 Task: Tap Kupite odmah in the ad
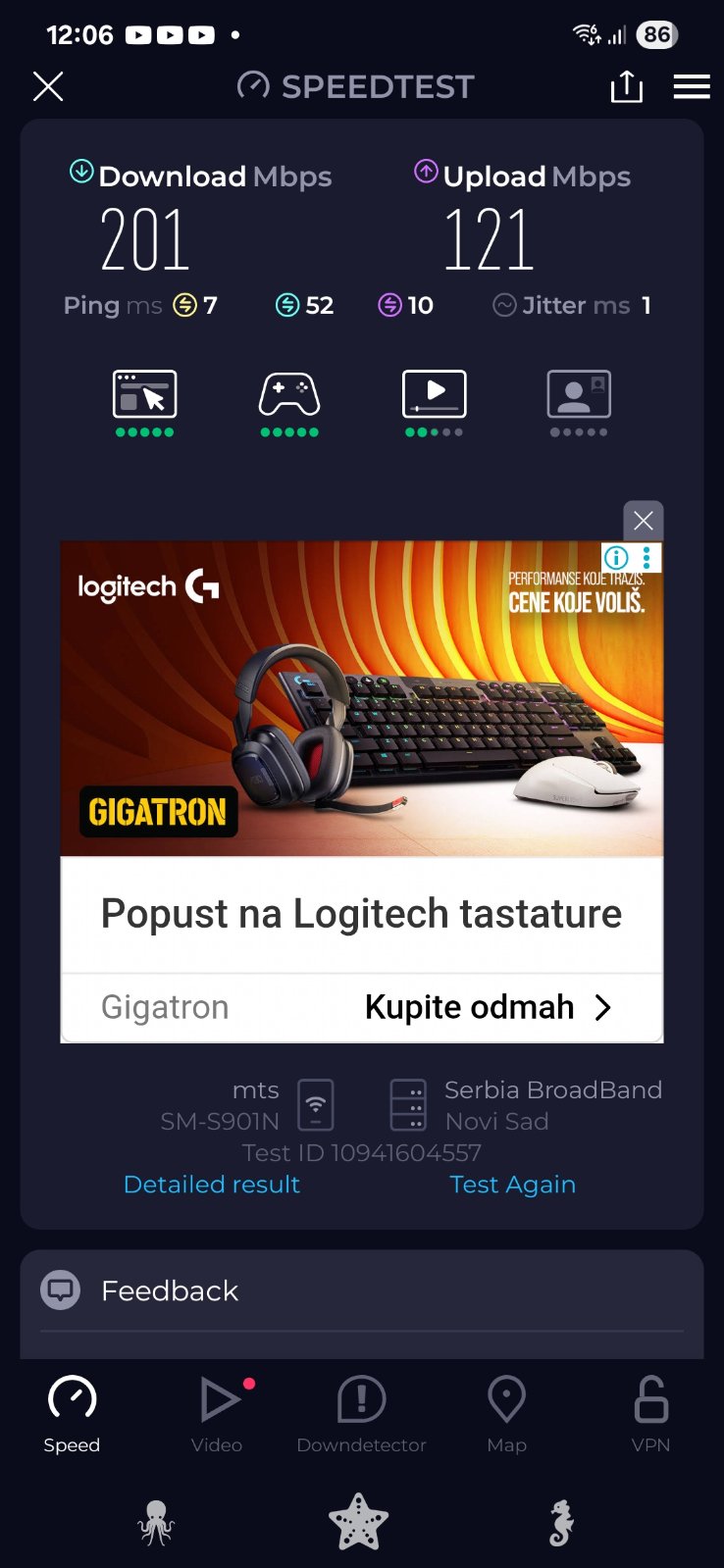point(488,1007)
